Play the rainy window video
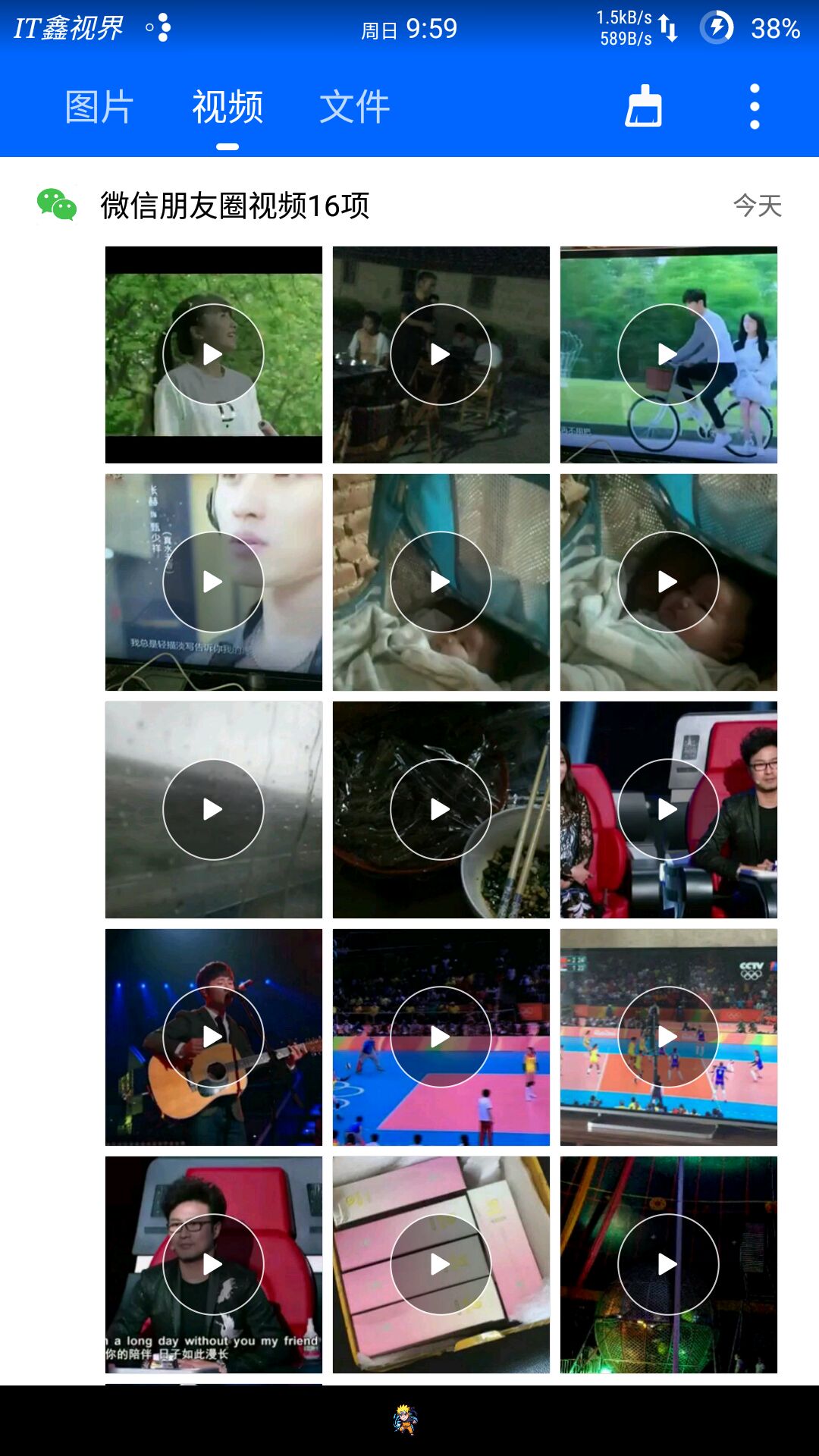Viewport: 819px width, 1456px height. click(x=213, y=809)
